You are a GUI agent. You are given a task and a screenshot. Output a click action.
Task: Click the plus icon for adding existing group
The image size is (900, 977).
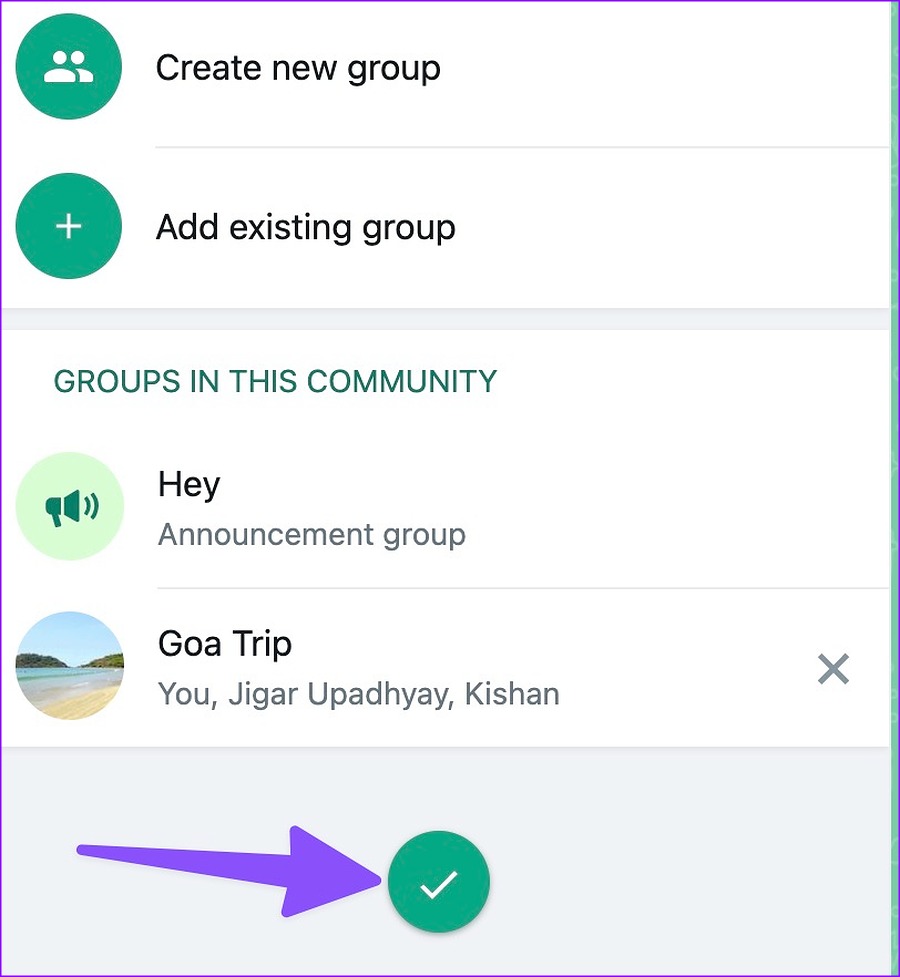68,226
